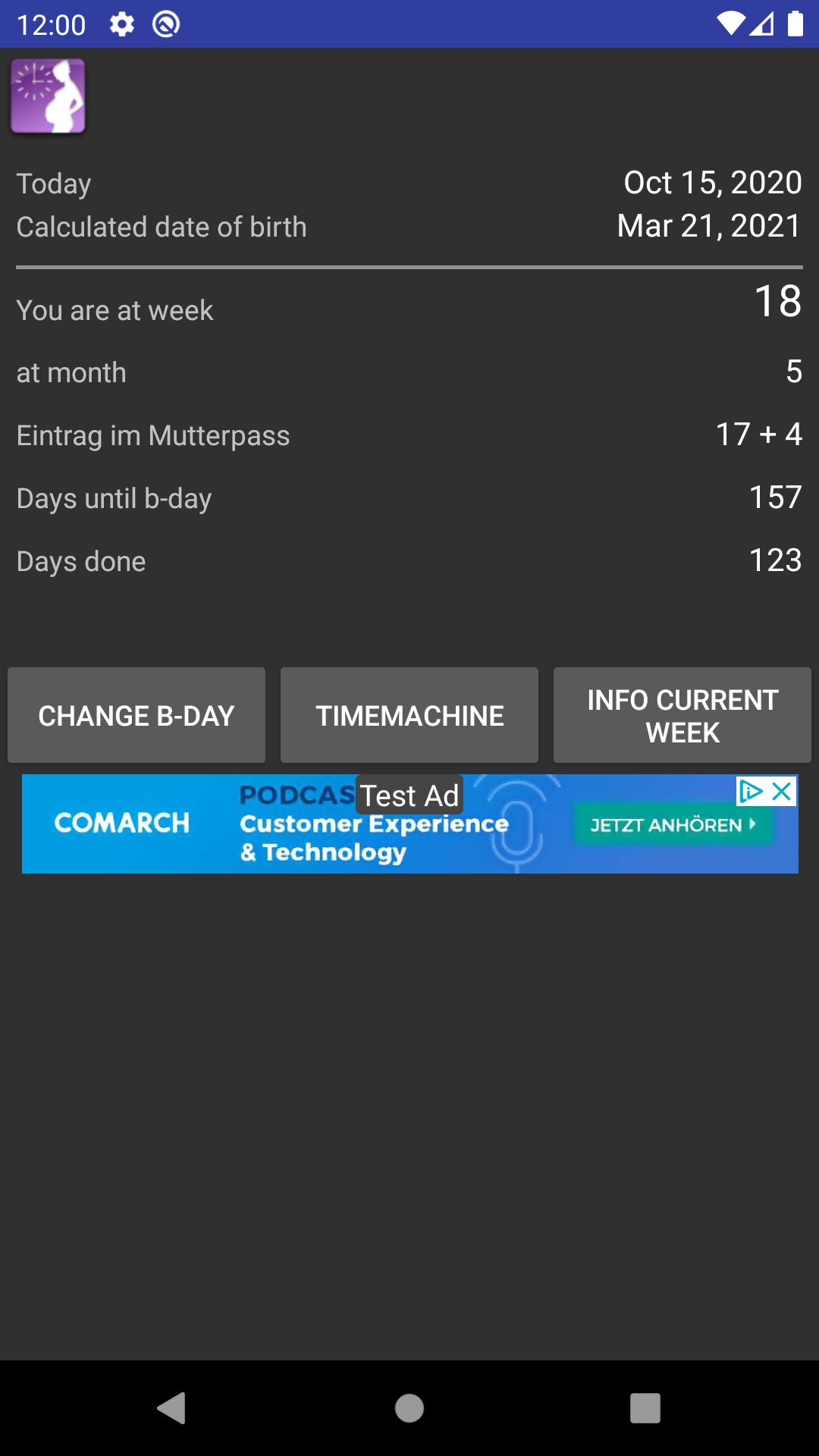Go to the home screen
This screenshot has width=819, height=1456.
click(409, 1408)
